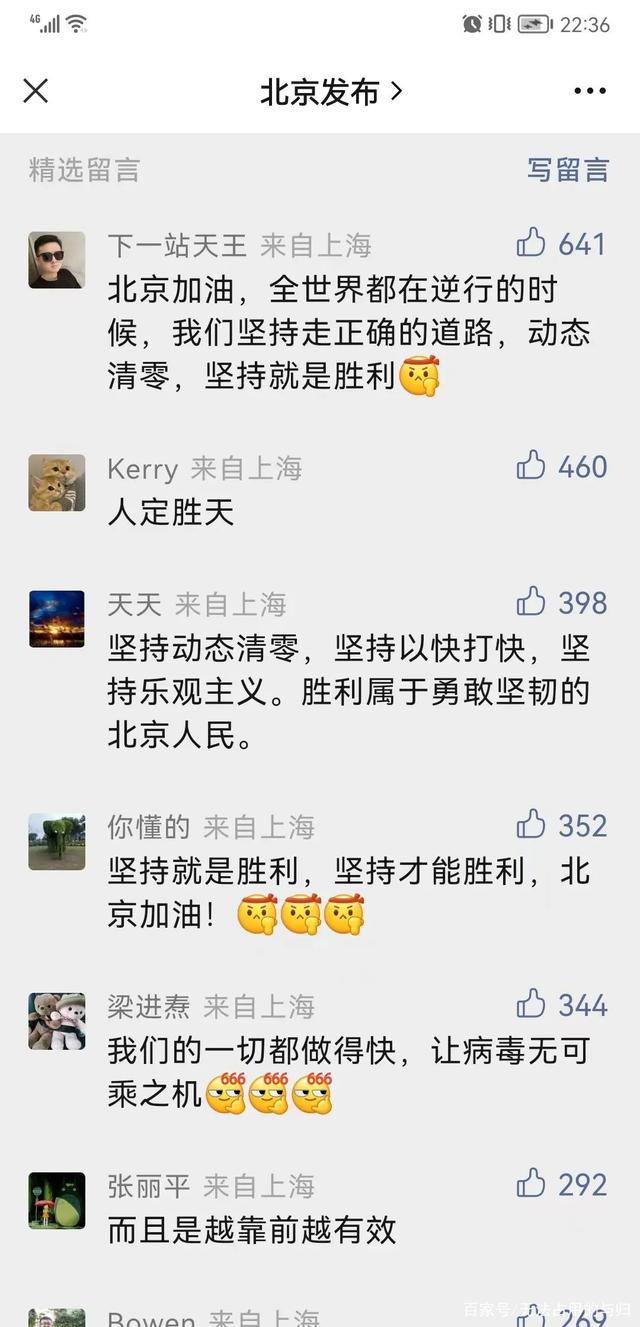Open the 北京发布 account page
The width and height of the screenshot is (640, 1327).
330,92
